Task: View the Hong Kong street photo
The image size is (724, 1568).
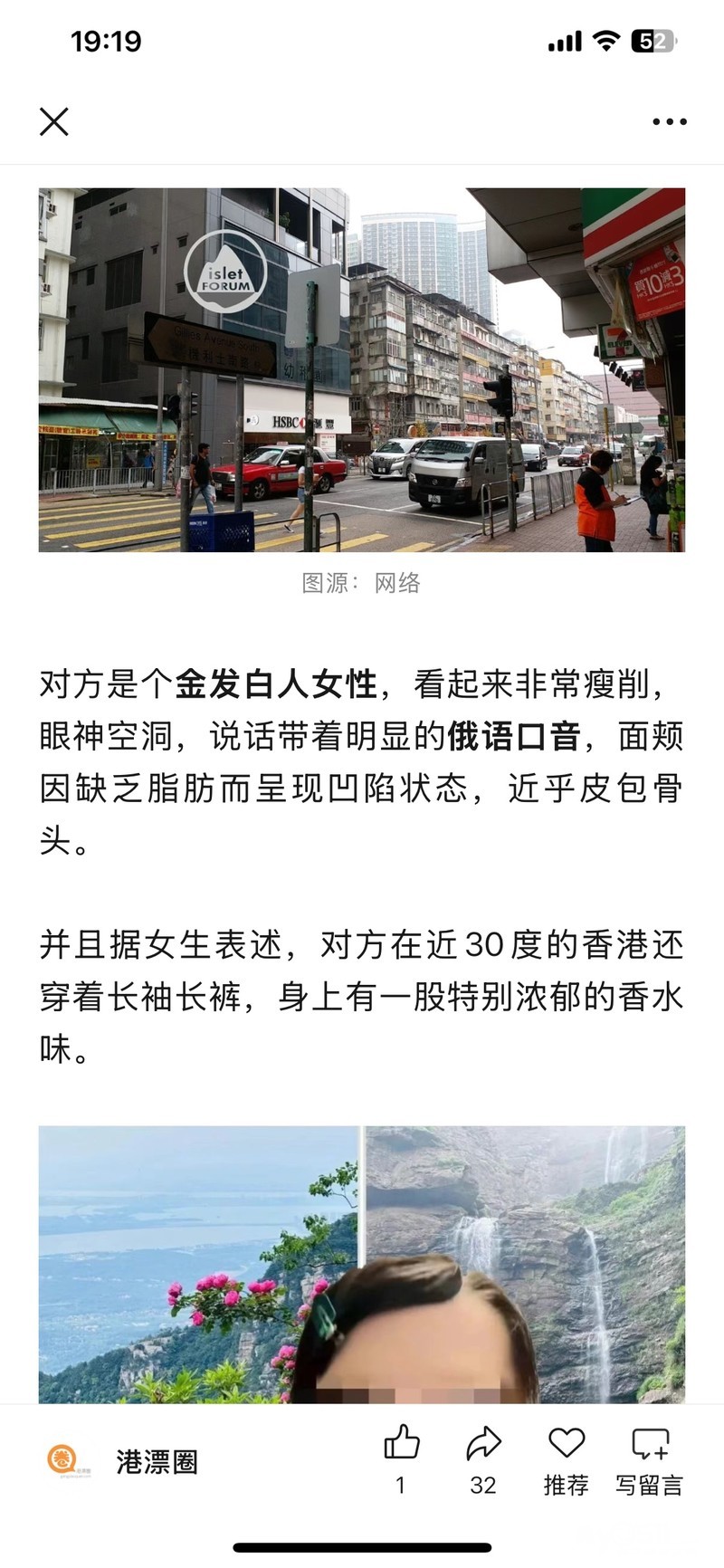Action: click(362, 370)
